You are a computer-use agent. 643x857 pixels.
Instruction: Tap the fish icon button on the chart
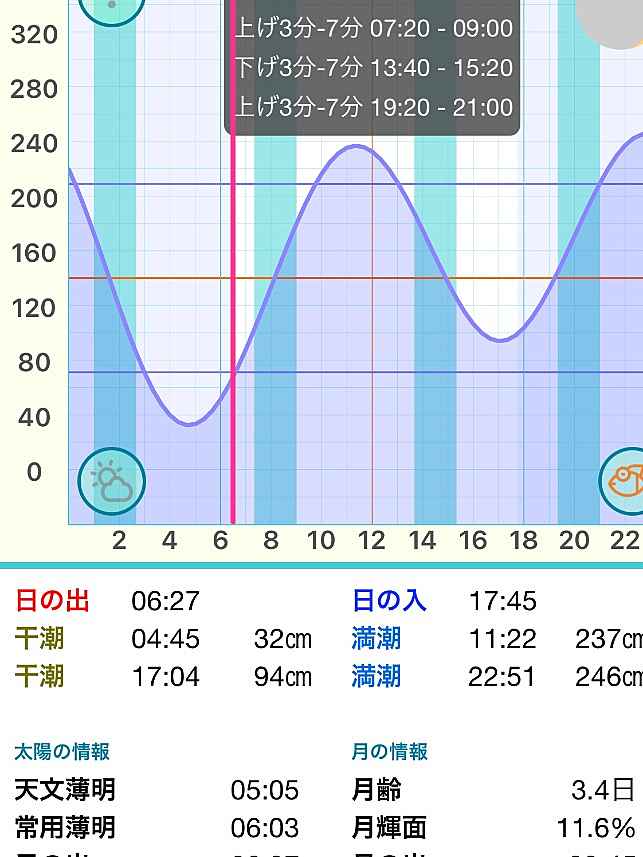[626, 481]
